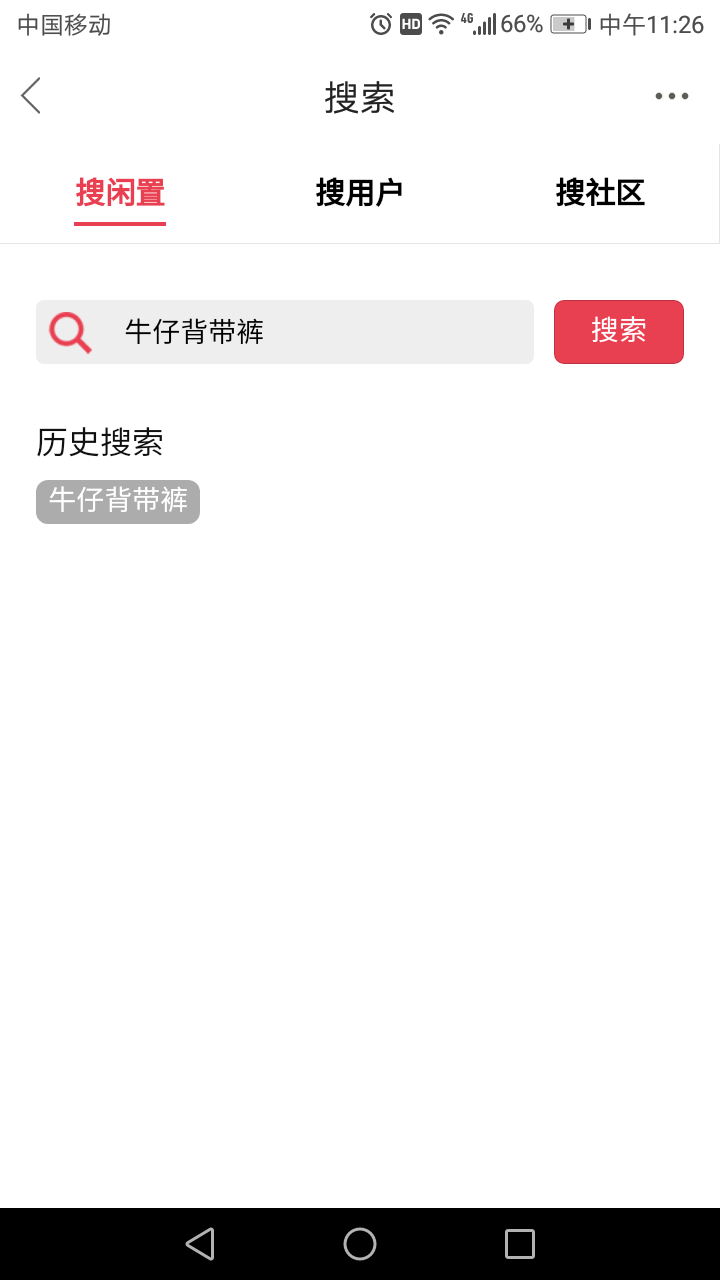Screen dimensions: 720x1280
Task: Open the system recent apps view
Action: 520,1244
